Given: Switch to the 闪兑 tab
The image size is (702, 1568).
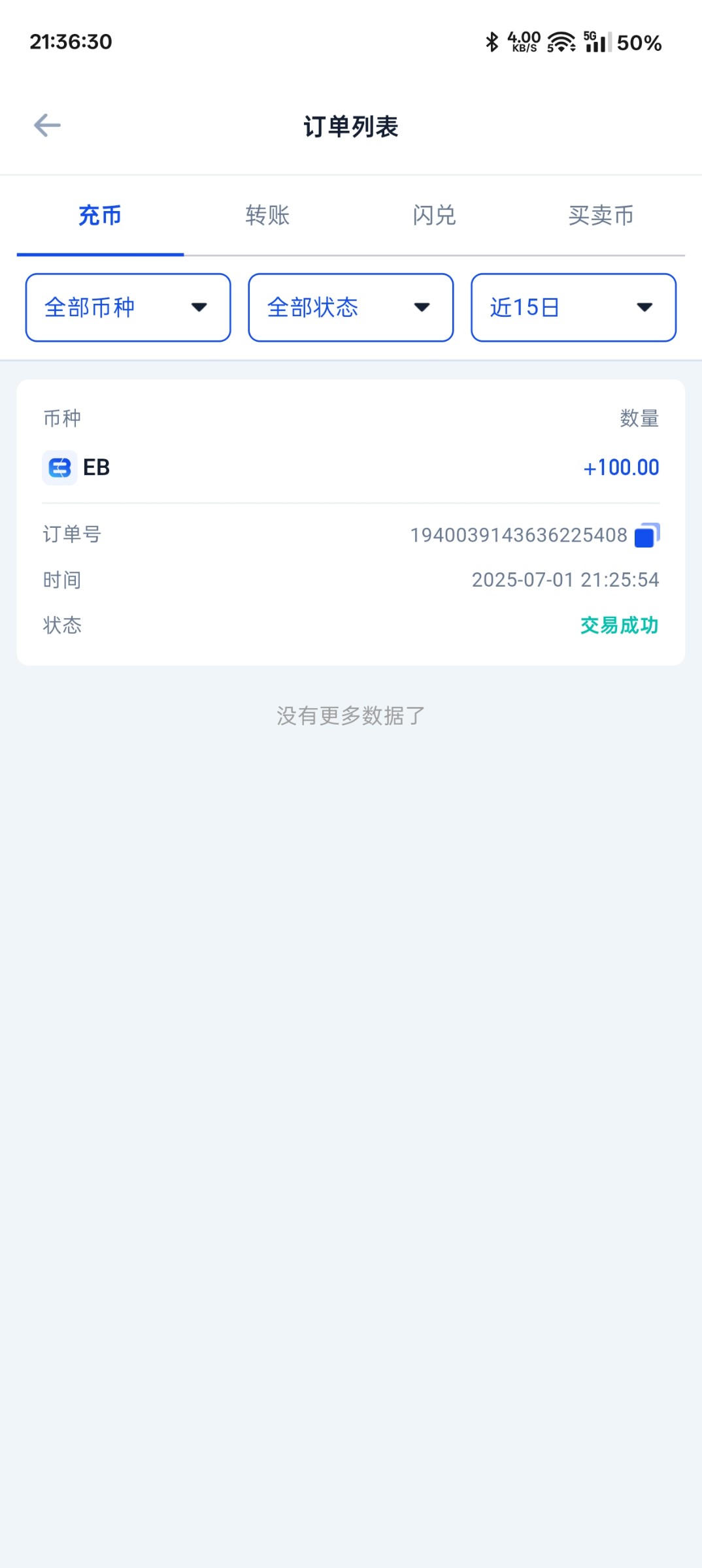Looking at the screenshot, I should (433, 216).
